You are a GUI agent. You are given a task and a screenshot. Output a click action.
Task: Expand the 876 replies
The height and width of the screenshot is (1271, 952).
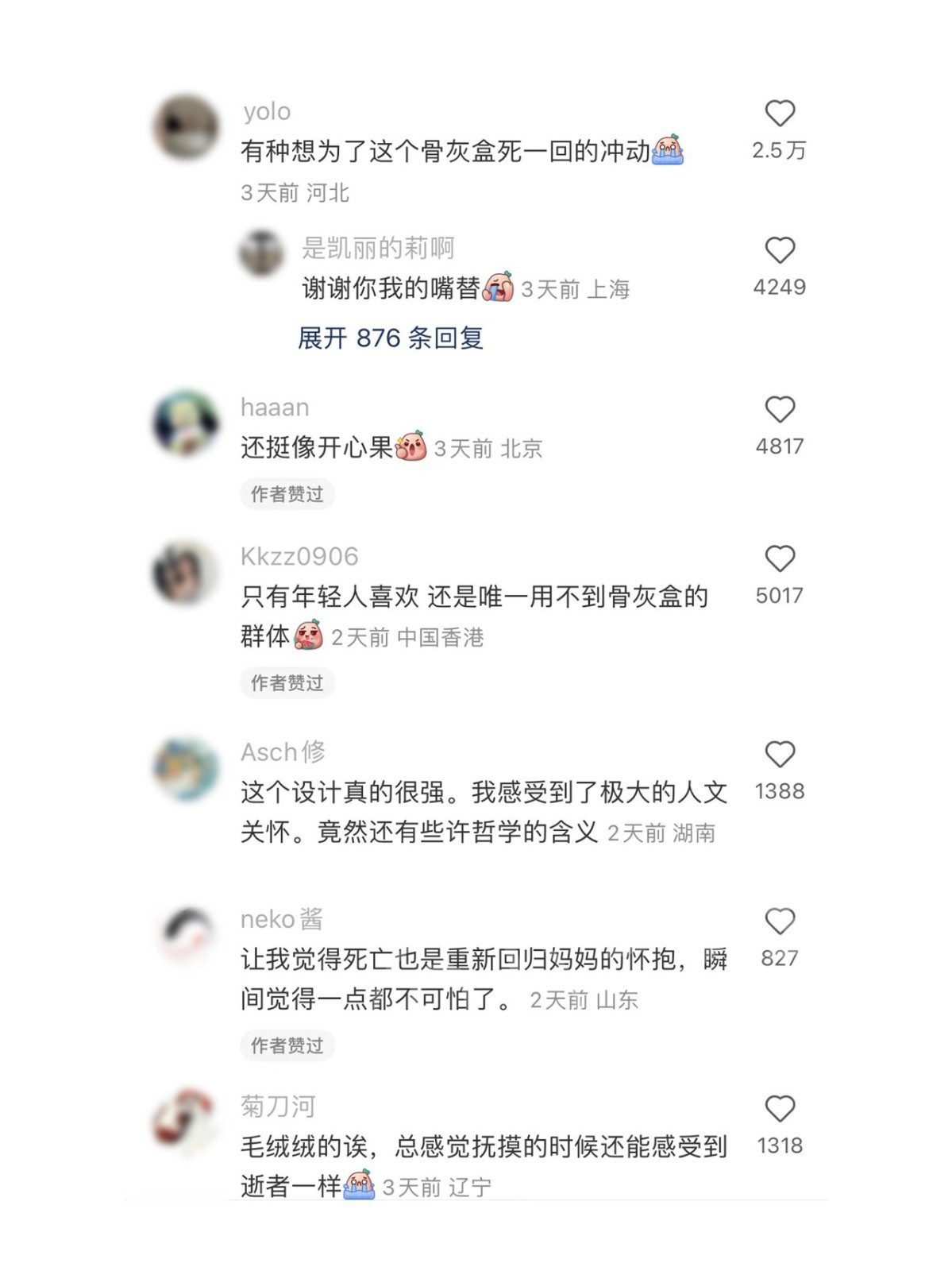pyautogui.click(x=390, y=338)
